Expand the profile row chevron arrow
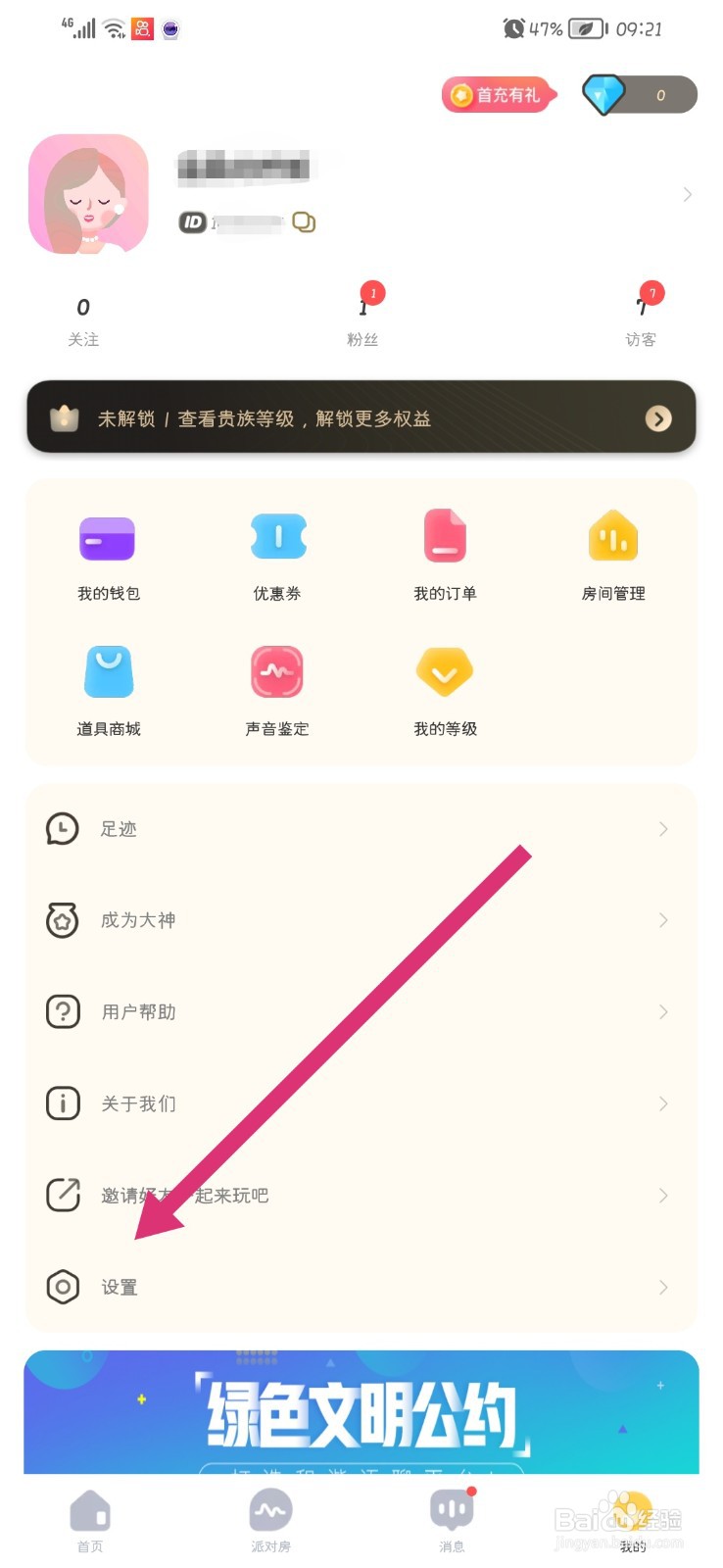The image size is (723, 1568). [687, 194]
